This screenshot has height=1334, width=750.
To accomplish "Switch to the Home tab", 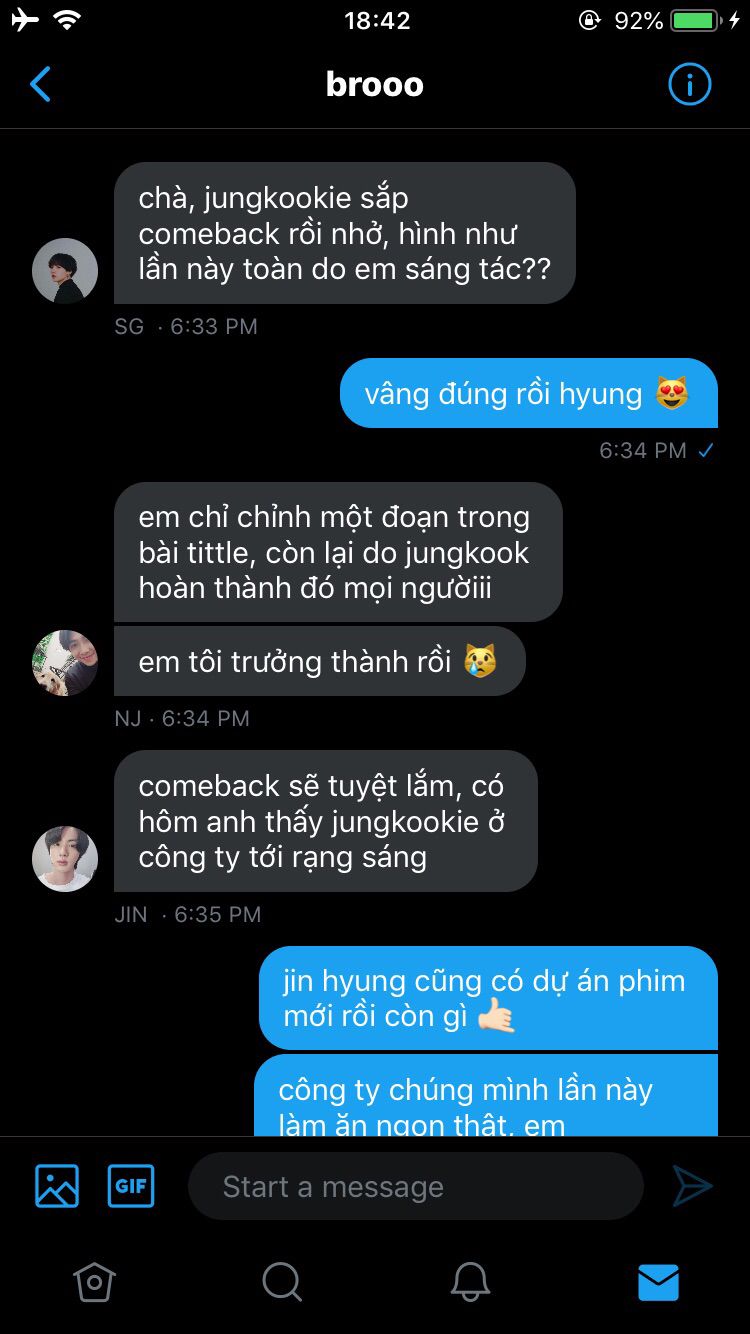I will [94, 1281].
